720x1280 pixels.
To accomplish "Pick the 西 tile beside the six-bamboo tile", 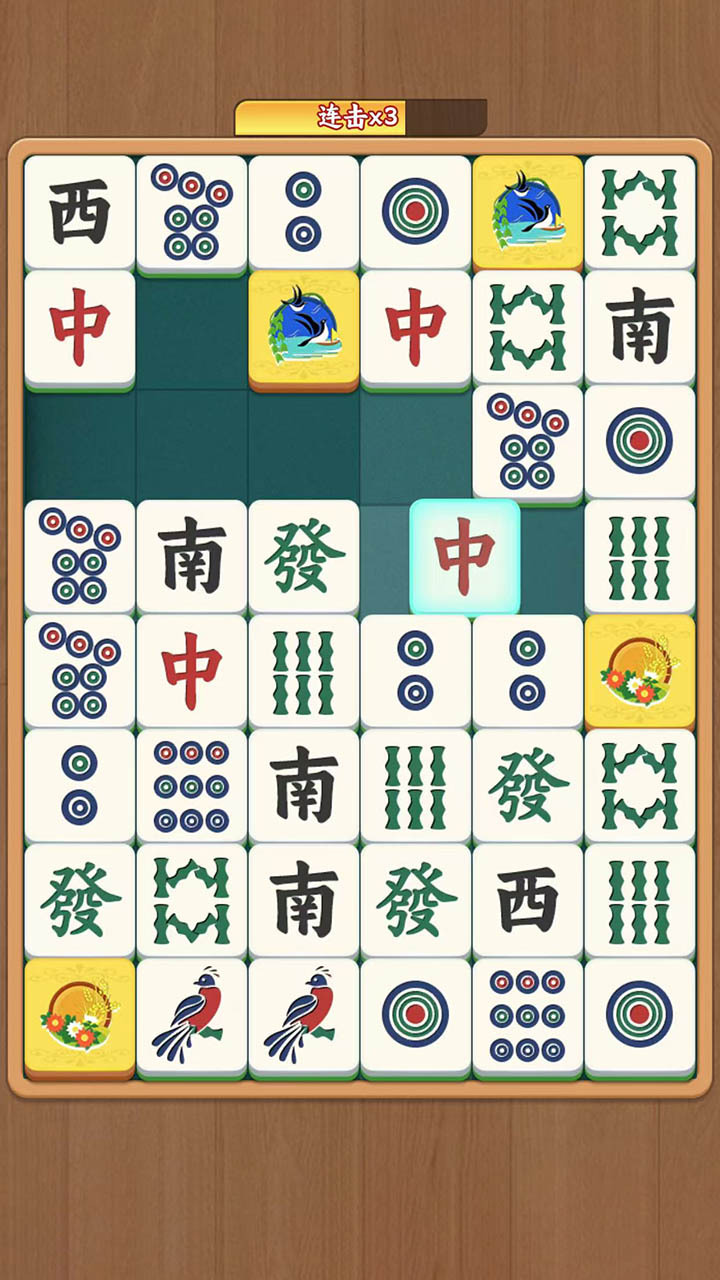I will (x=528, y=900).
